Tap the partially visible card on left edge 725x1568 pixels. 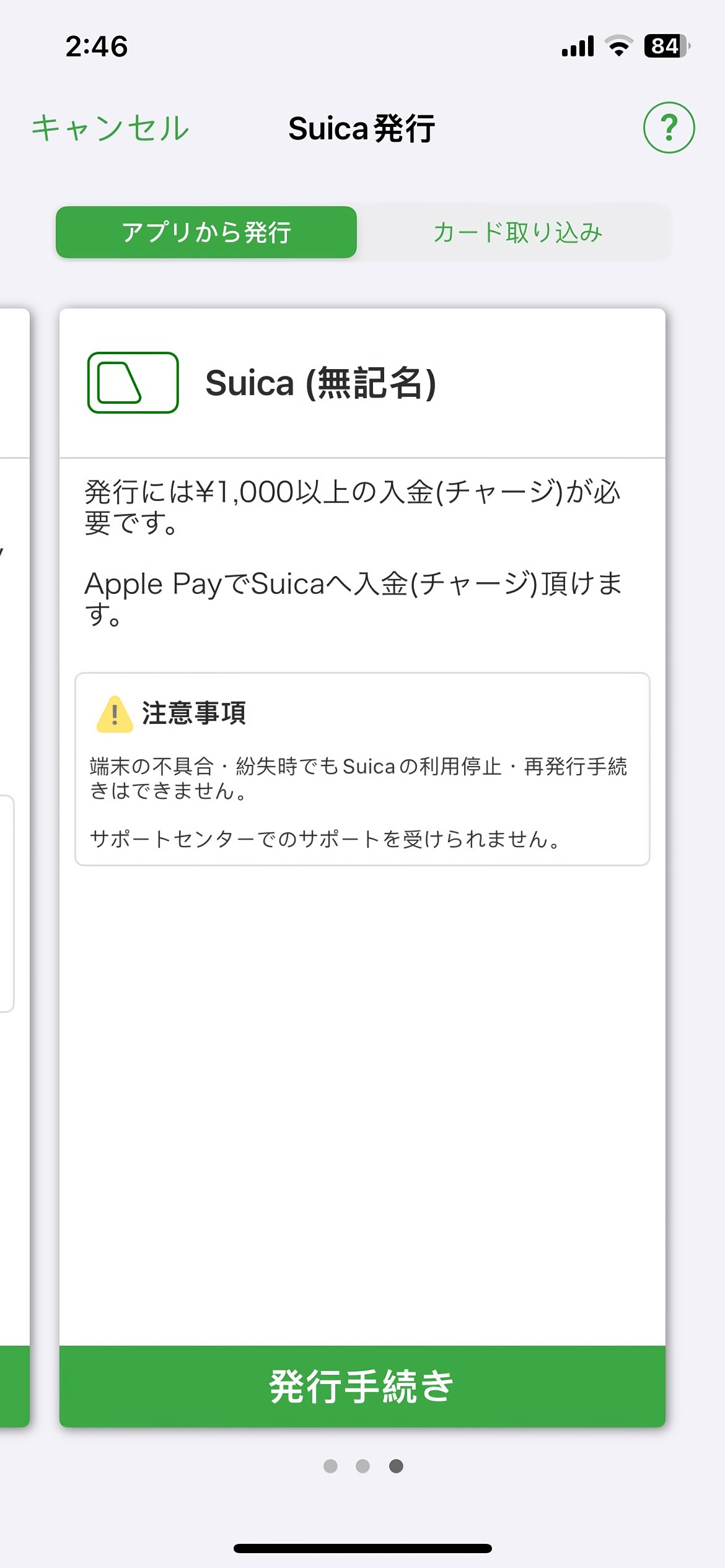tap(12, 743)
